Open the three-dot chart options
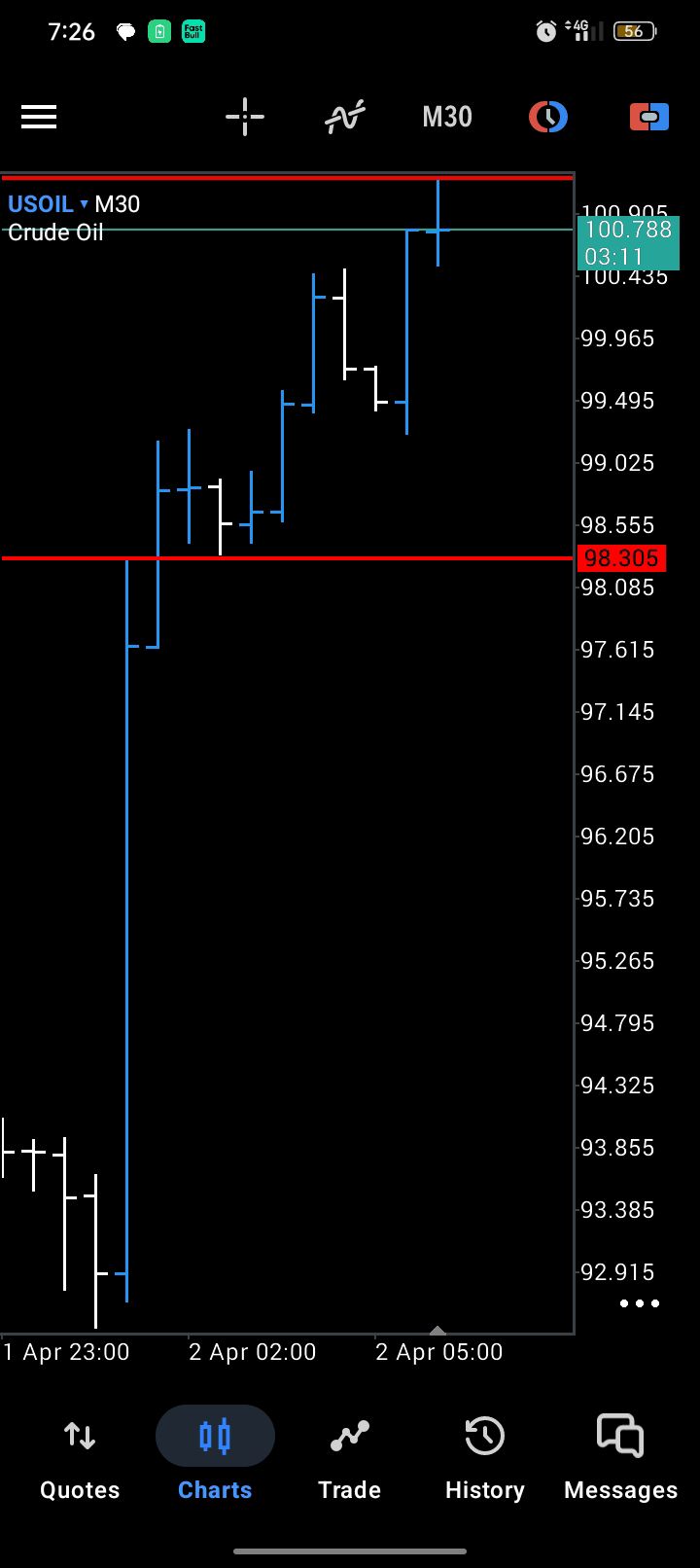This screenshot has height=1568, width=700. pyautogui.click(x=639, y=1303)
